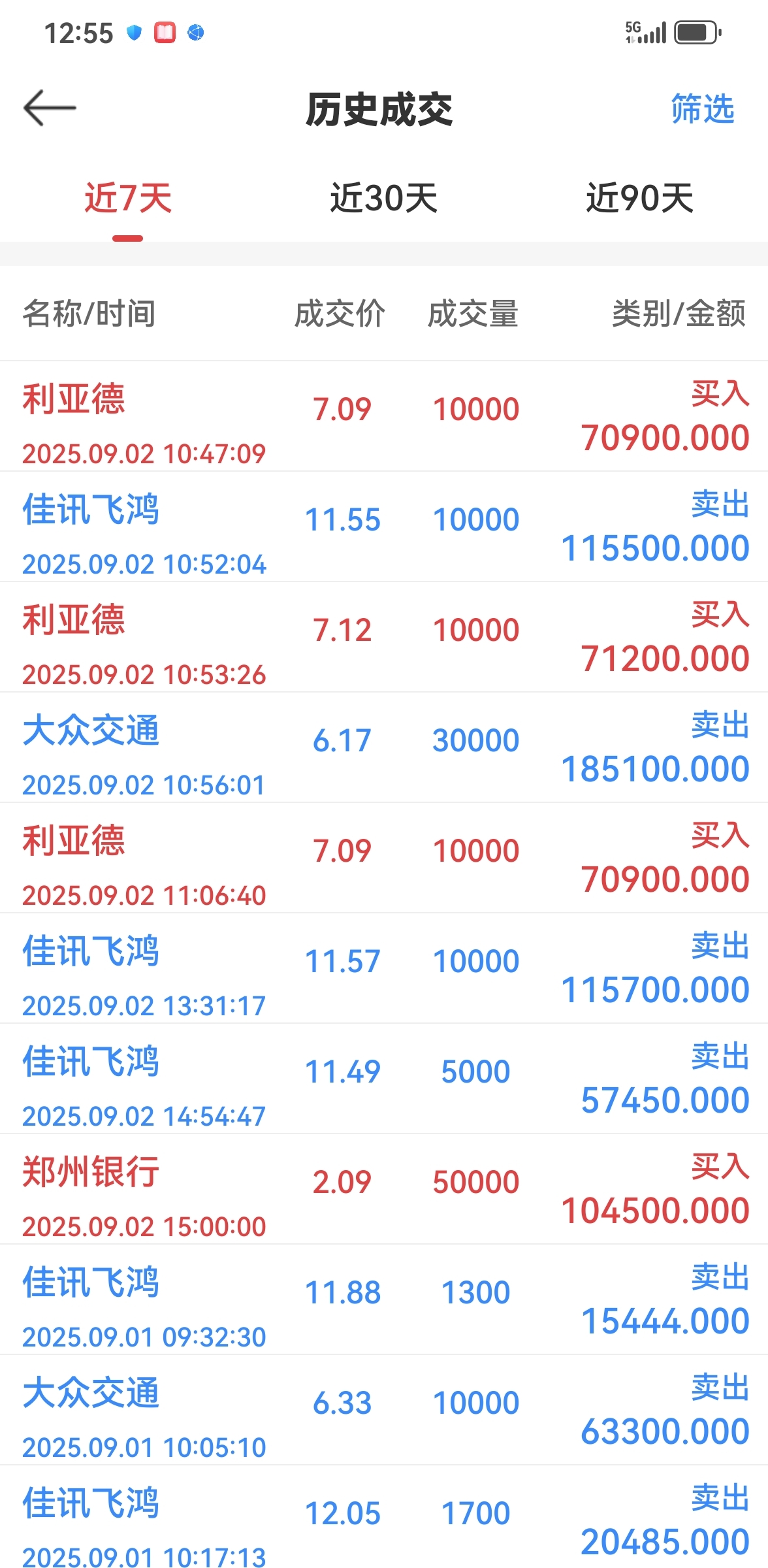768x1568 pixels.
Task: Open 利亚德 trade at 10:53:26
Action: click(x=384, y=637)
